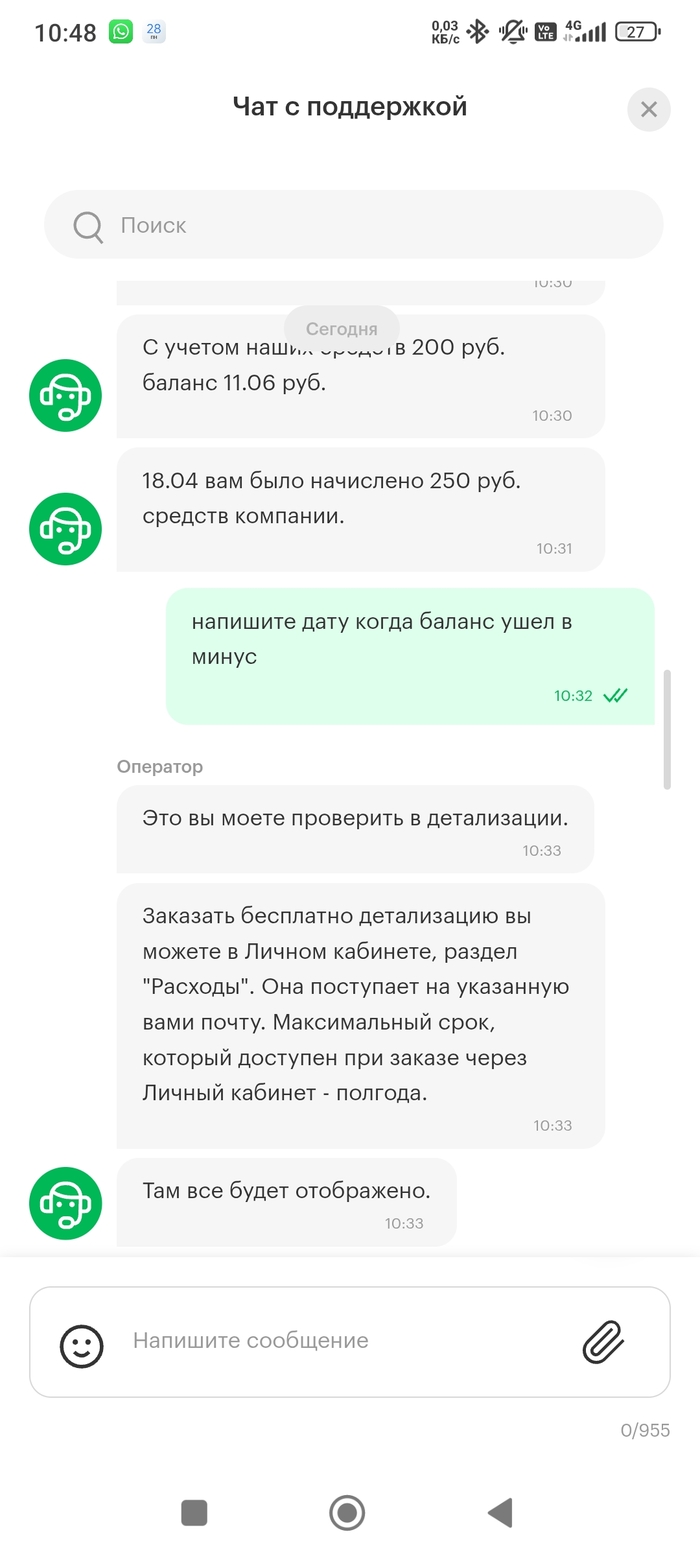700x1556 pixels.
Task: Go to home via navigation bar
Action: click(347, 1513)
